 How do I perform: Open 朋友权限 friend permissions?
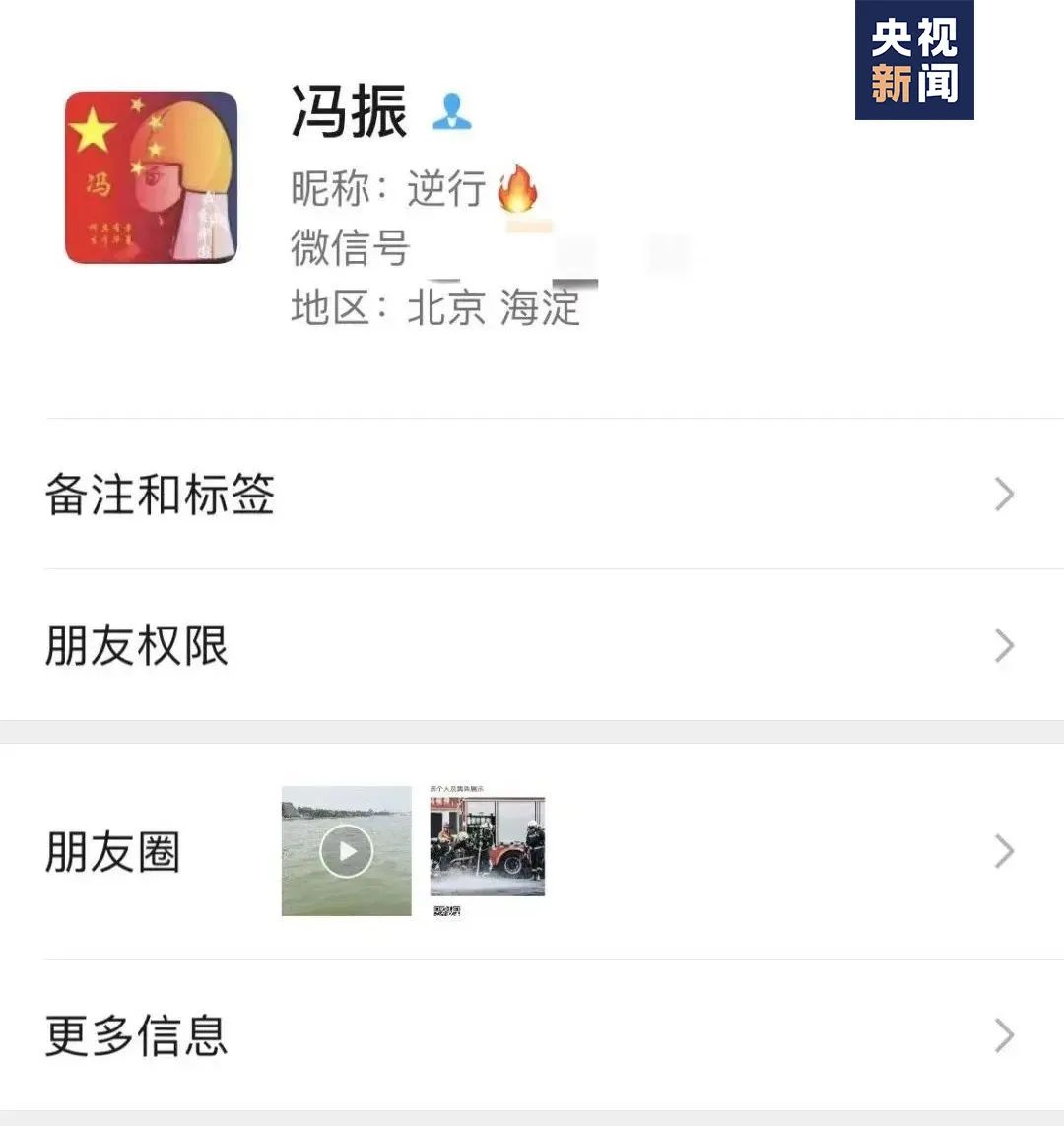pyautogui.click(x=138, y=645)
